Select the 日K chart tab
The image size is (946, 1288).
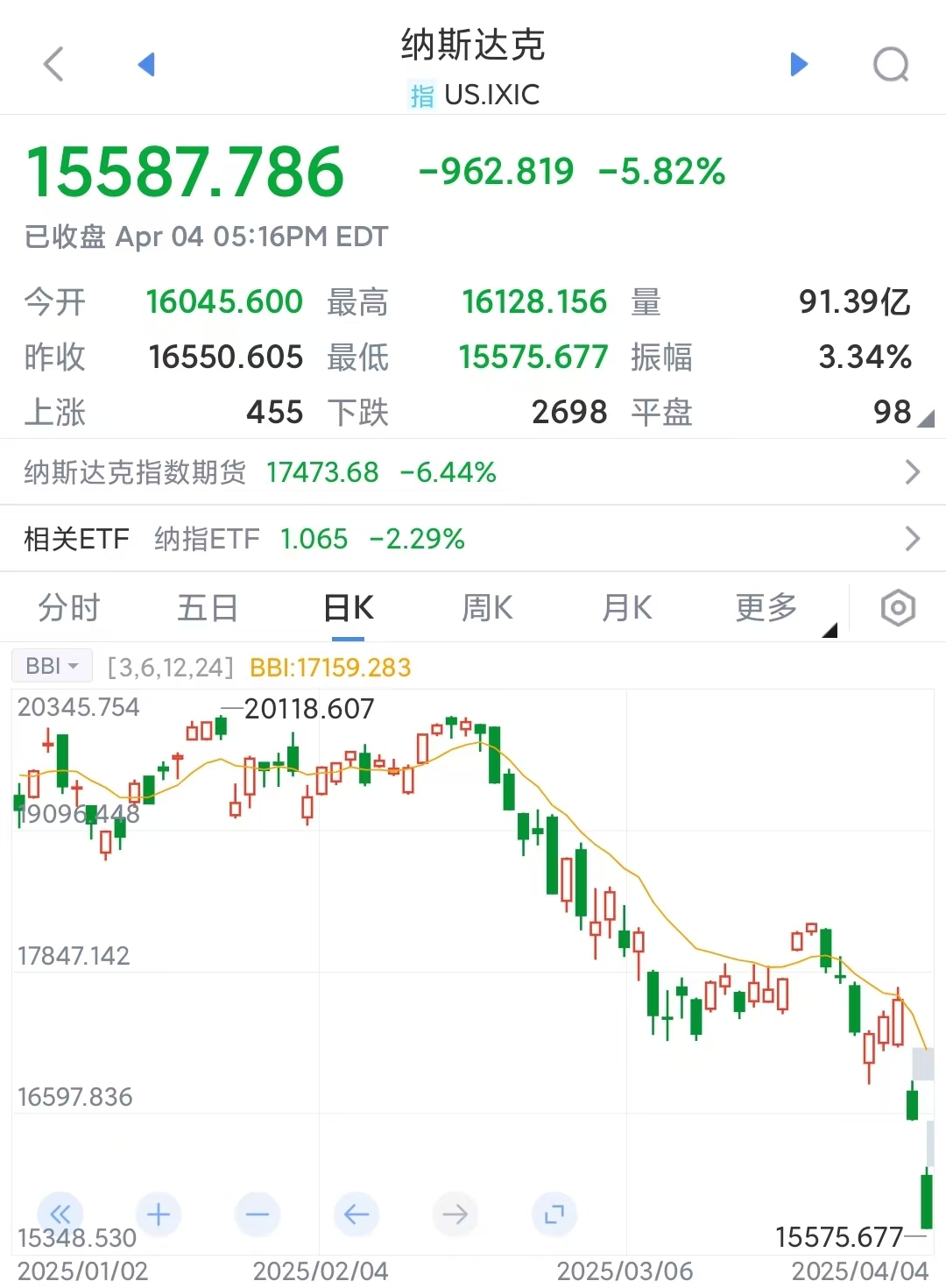(349, 607)
